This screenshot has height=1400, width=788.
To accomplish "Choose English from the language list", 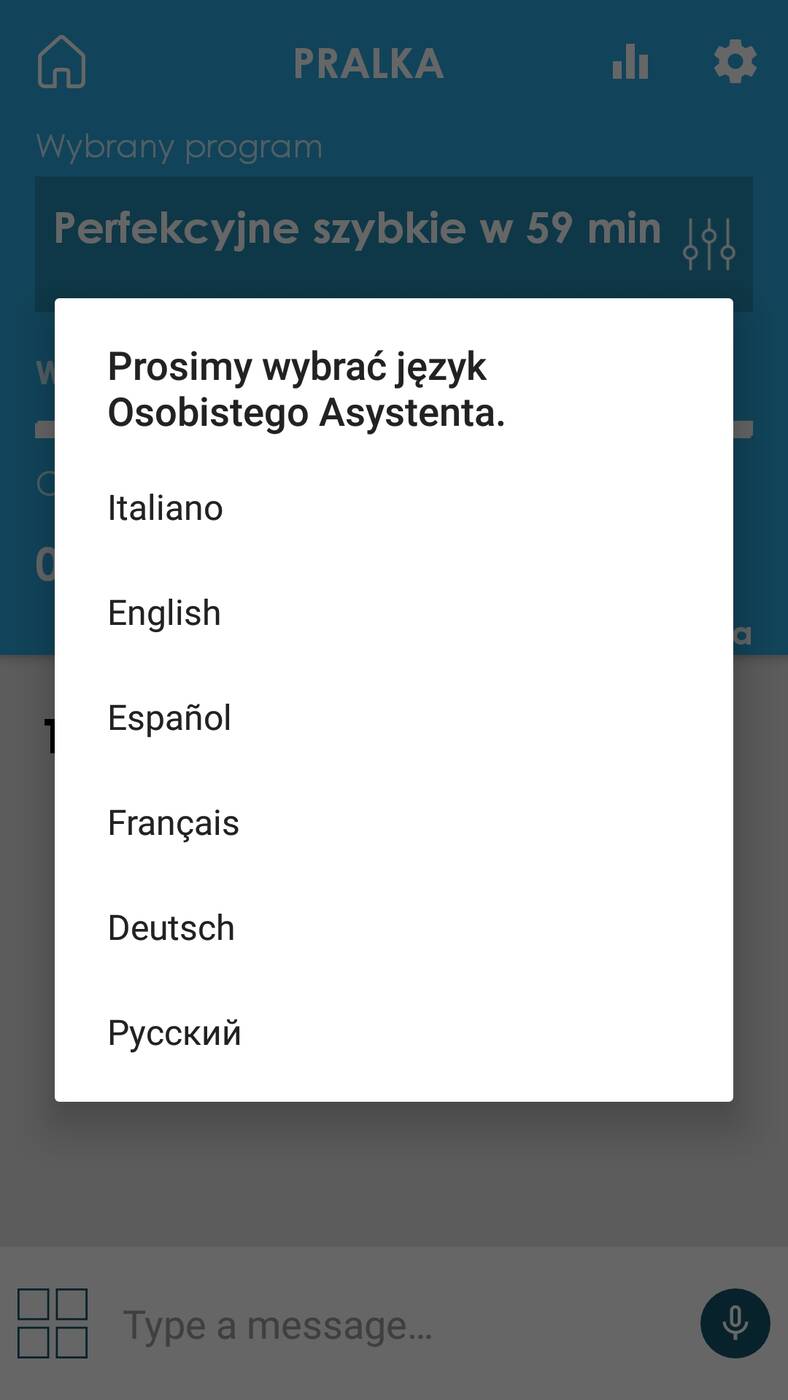I will 165,613.
